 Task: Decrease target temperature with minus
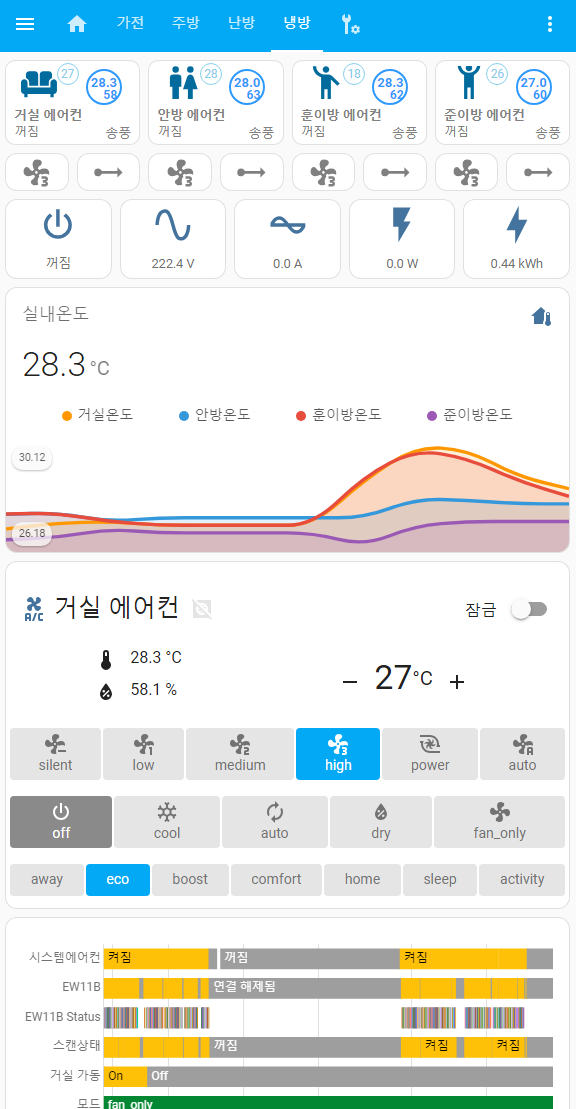coord(350,682)
